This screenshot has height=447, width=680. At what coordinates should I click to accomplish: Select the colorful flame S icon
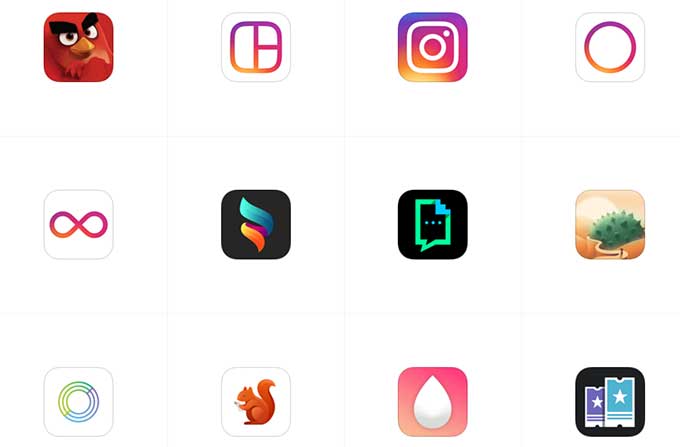pos(256,224)
